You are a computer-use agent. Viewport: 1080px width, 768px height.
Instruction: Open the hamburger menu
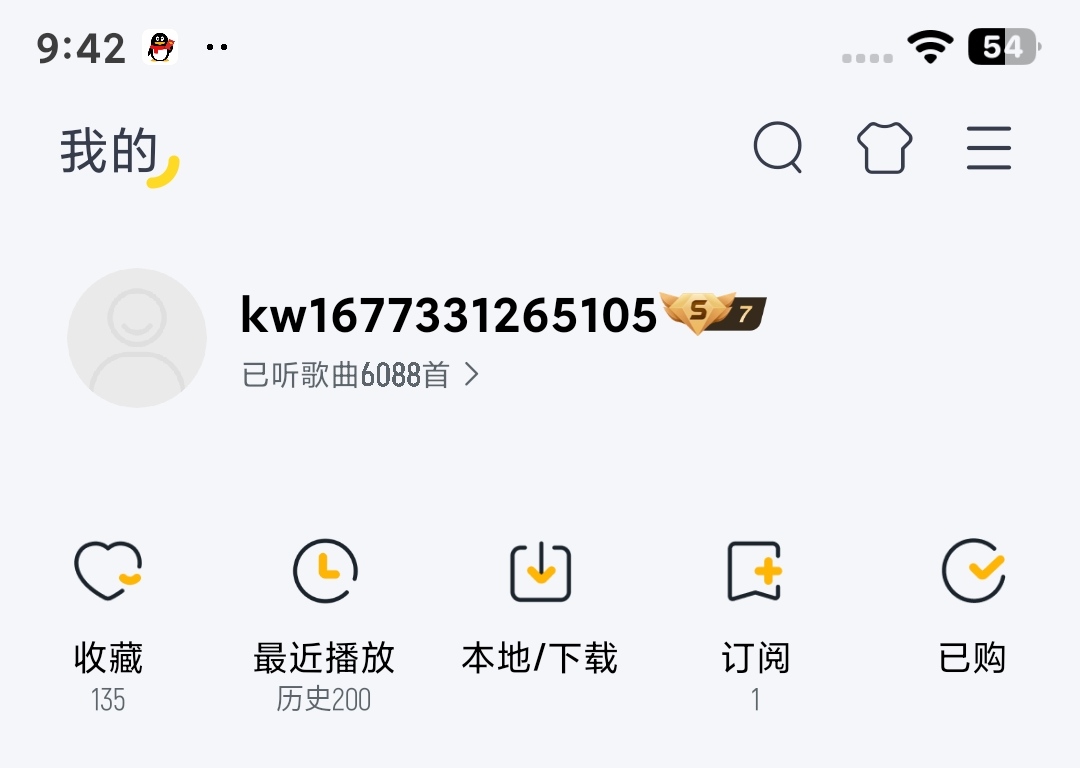(989, 148)
